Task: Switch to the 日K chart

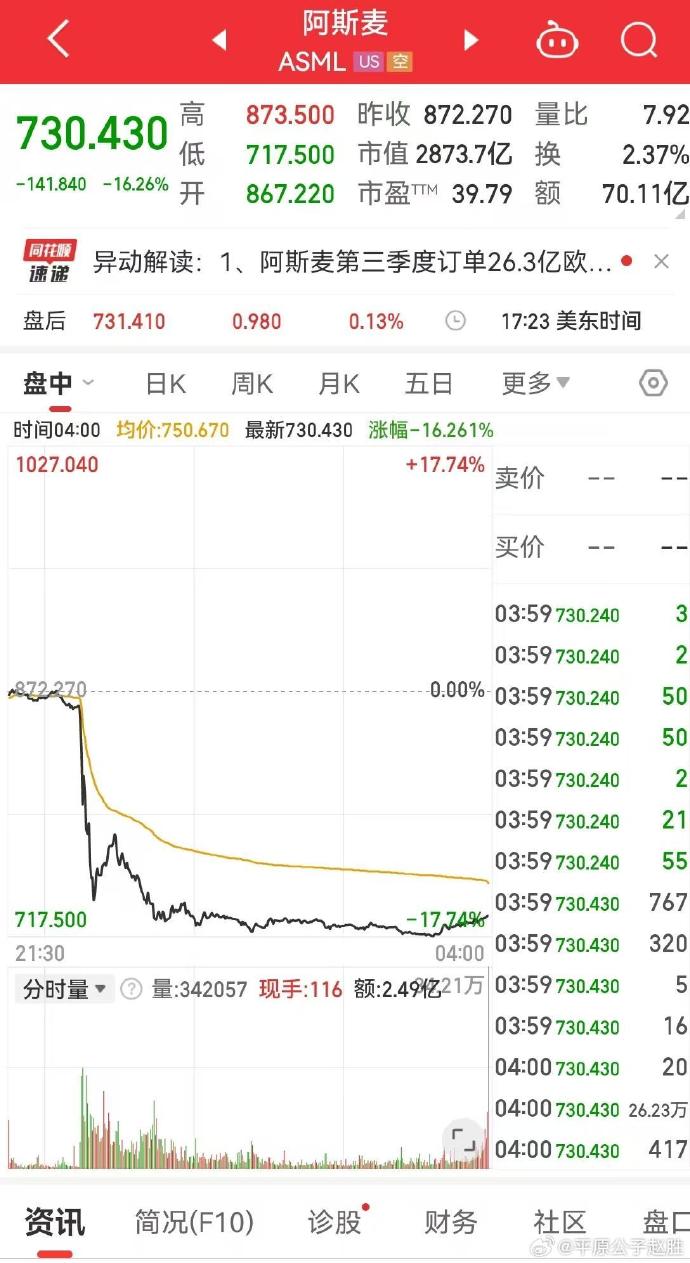Action: tap(165, 383)
